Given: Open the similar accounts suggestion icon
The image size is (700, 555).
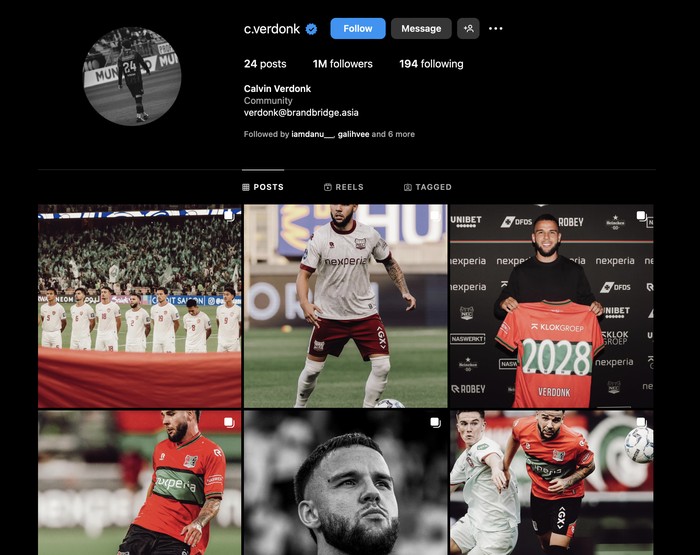Looking at the screenshot, I should (x=468, y=29).
